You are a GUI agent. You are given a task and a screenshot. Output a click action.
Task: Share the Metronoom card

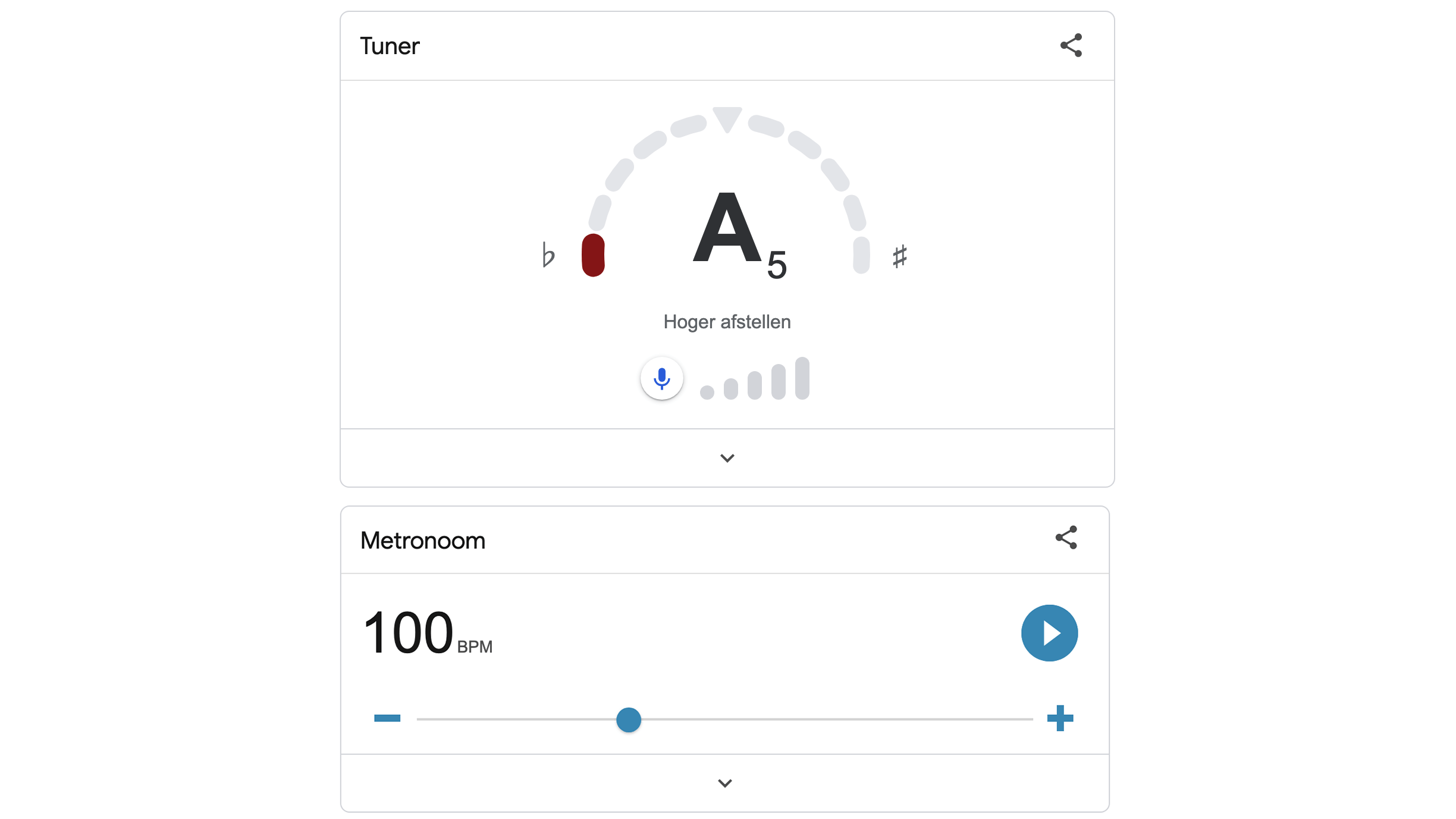pos(1066,538)
